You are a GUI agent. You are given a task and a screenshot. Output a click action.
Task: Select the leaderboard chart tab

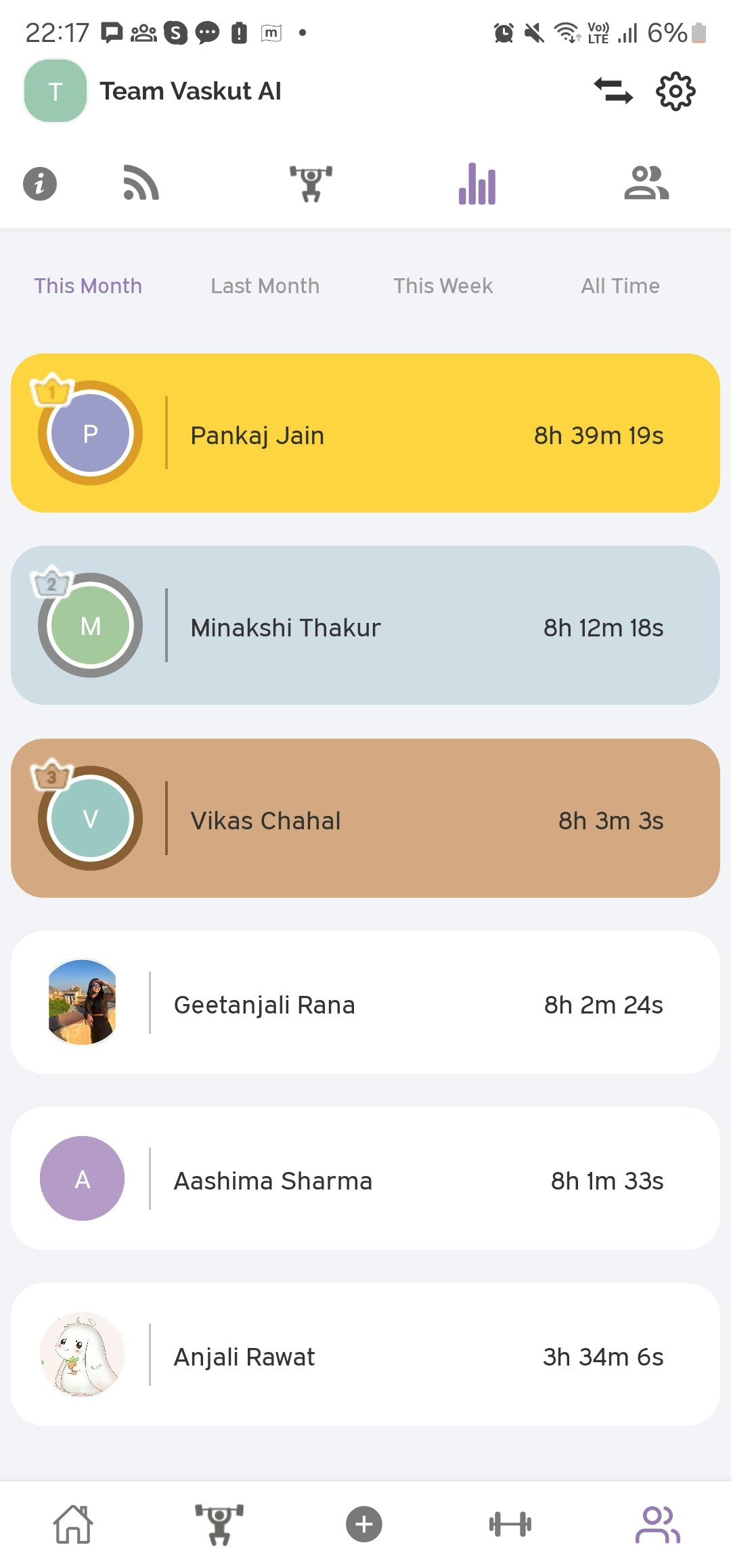(x=477, y=184)
